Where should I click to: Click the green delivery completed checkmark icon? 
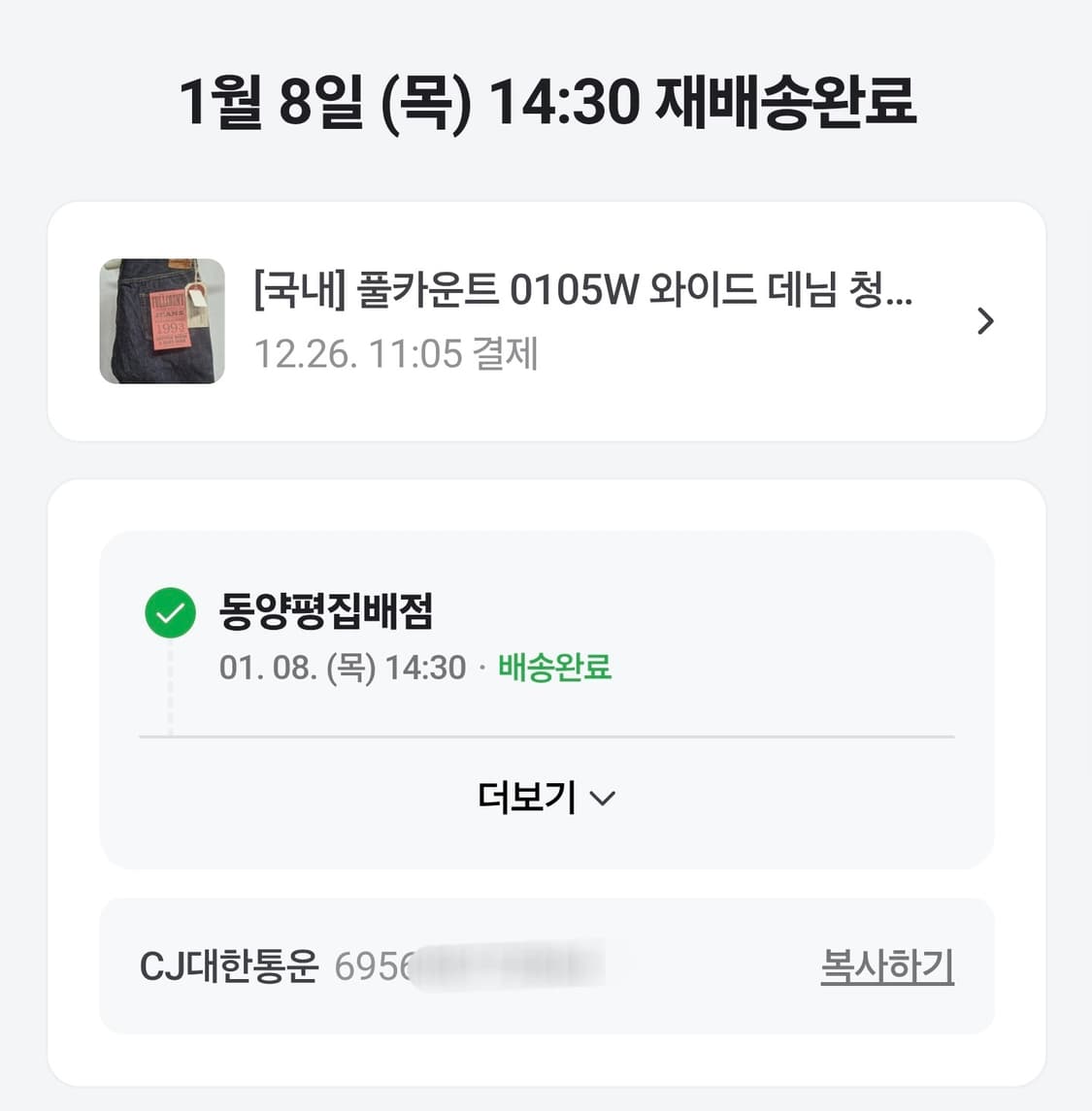point(171,611)
